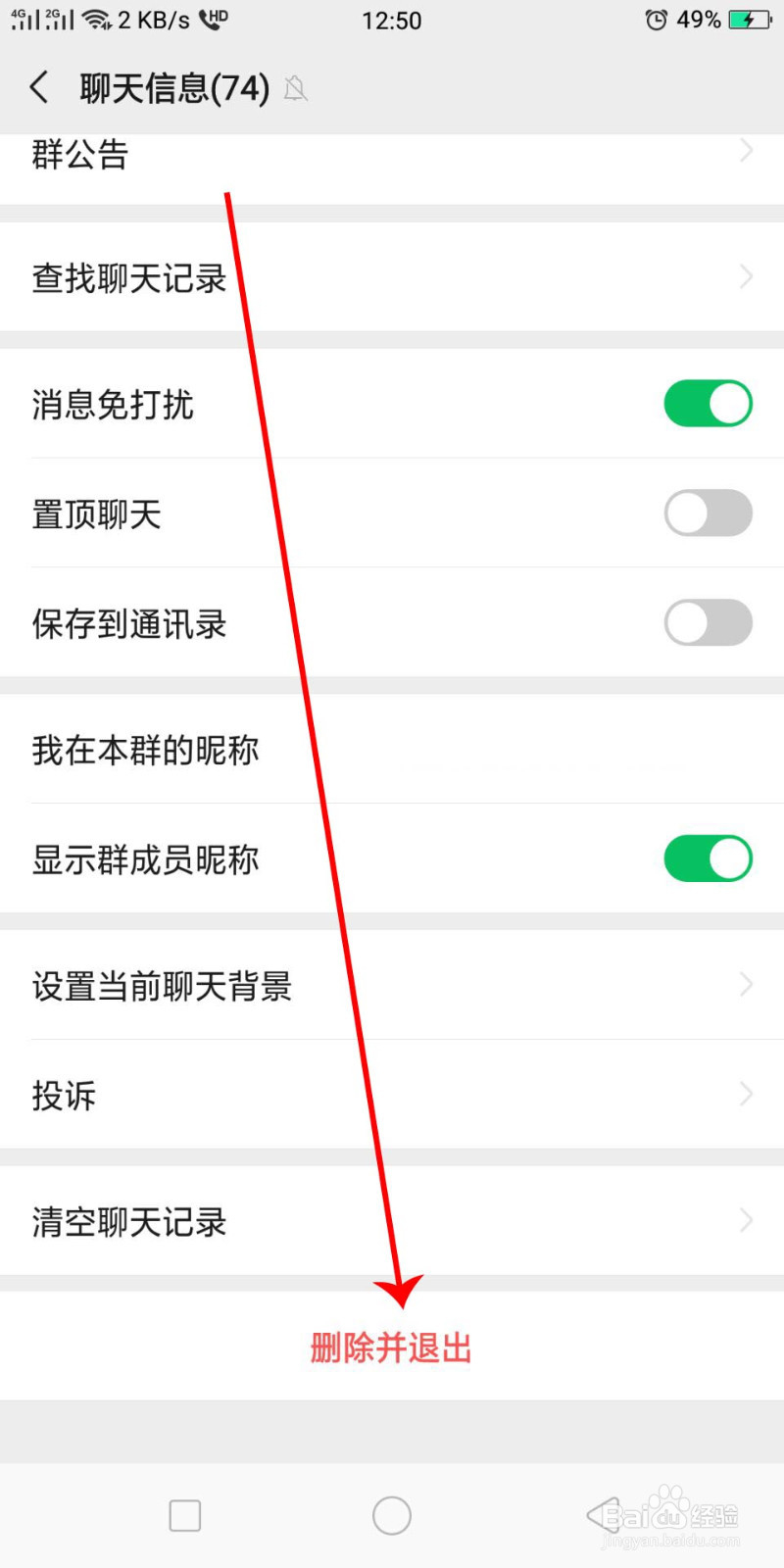This screenshot has width=784, height=1568.
Task: Tap the back triangle navigation icon
Action: (600, 1514)
